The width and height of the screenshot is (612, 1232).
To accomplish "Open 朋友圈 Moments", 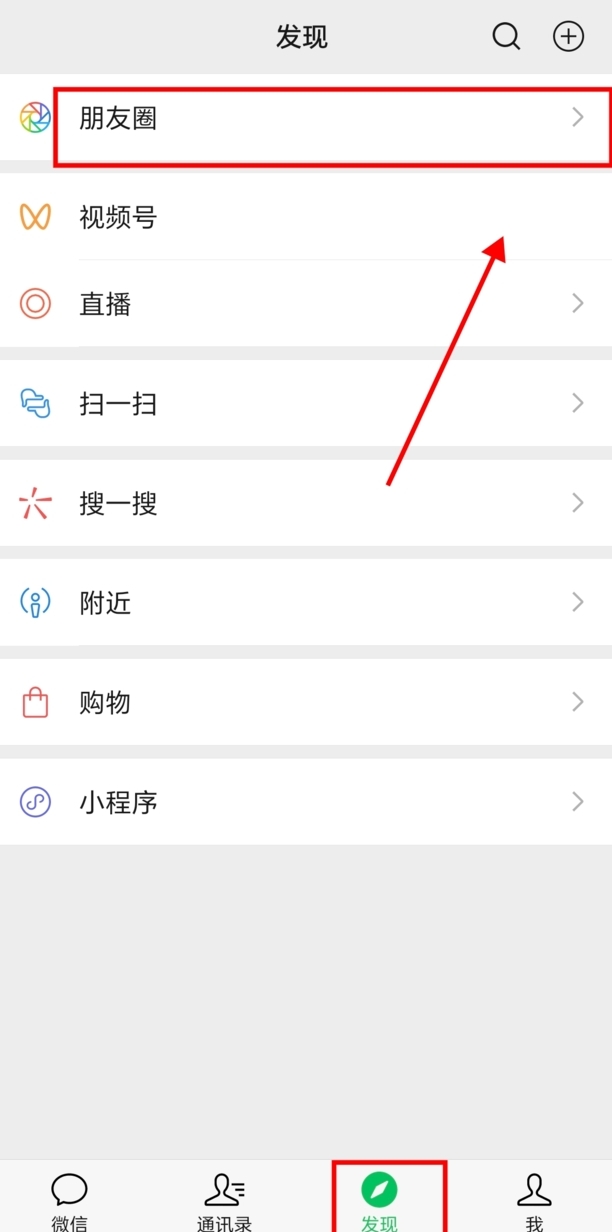I will click(306, 117).
